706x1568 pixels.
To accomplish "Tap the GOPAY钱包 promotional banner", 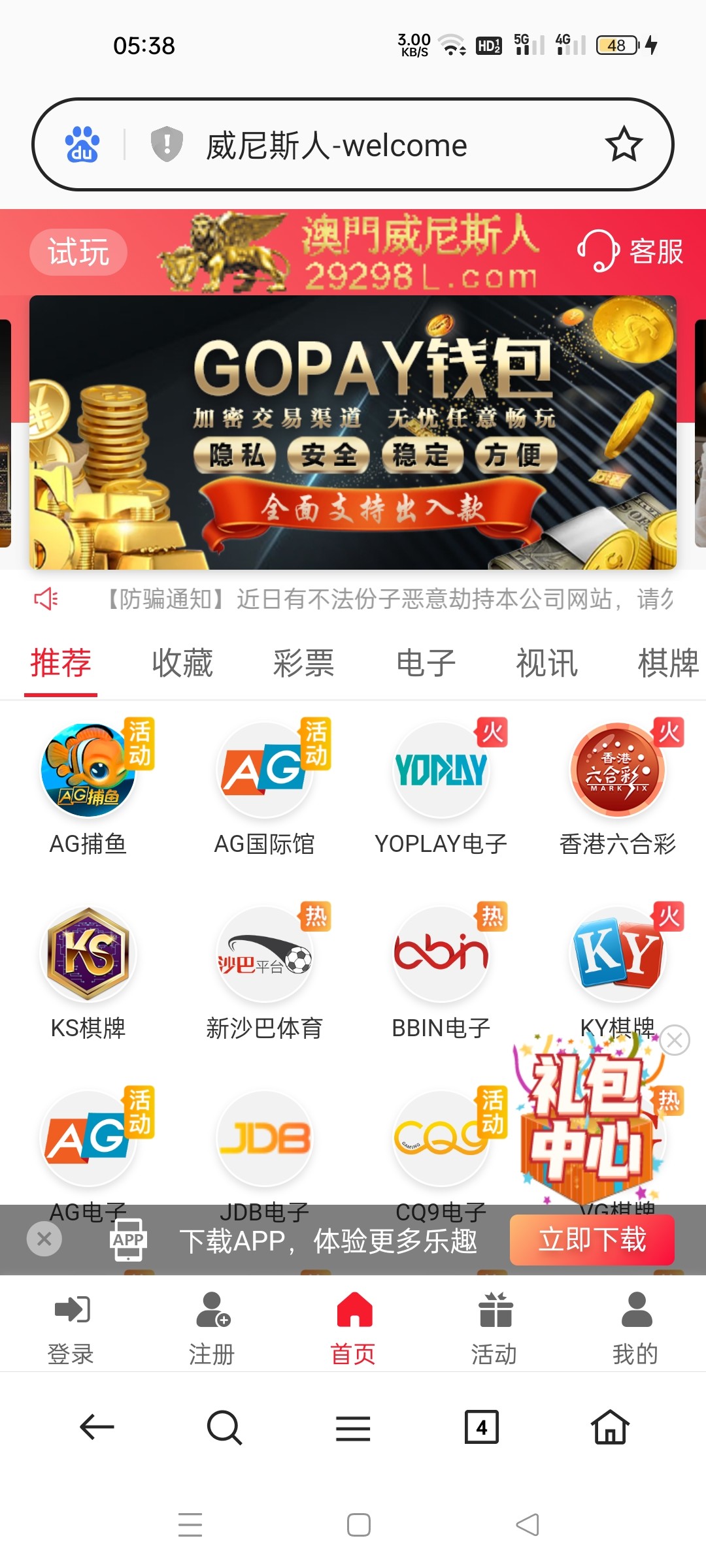I will pos(353,431).
